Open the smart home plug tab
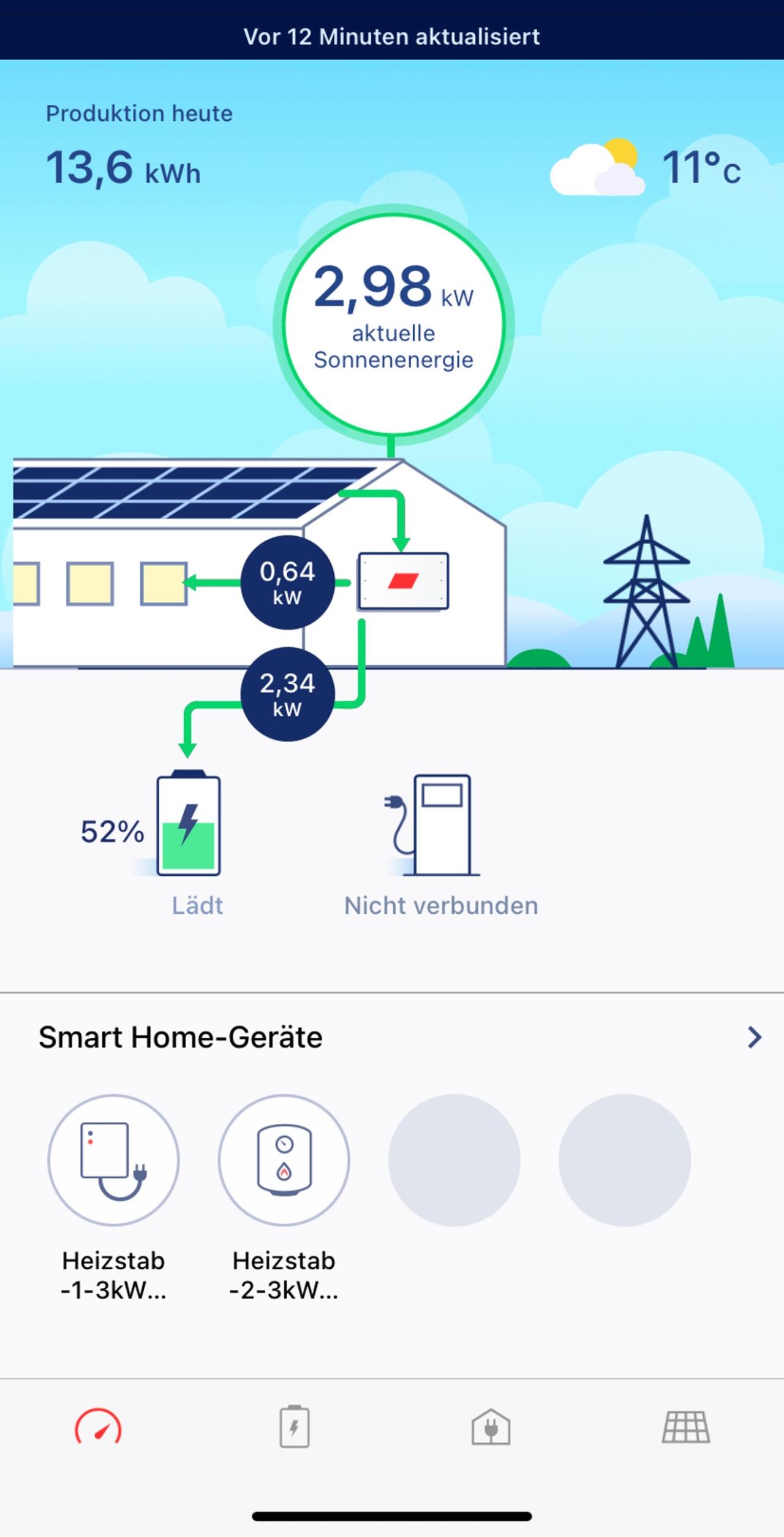 tap(491, 1427)
